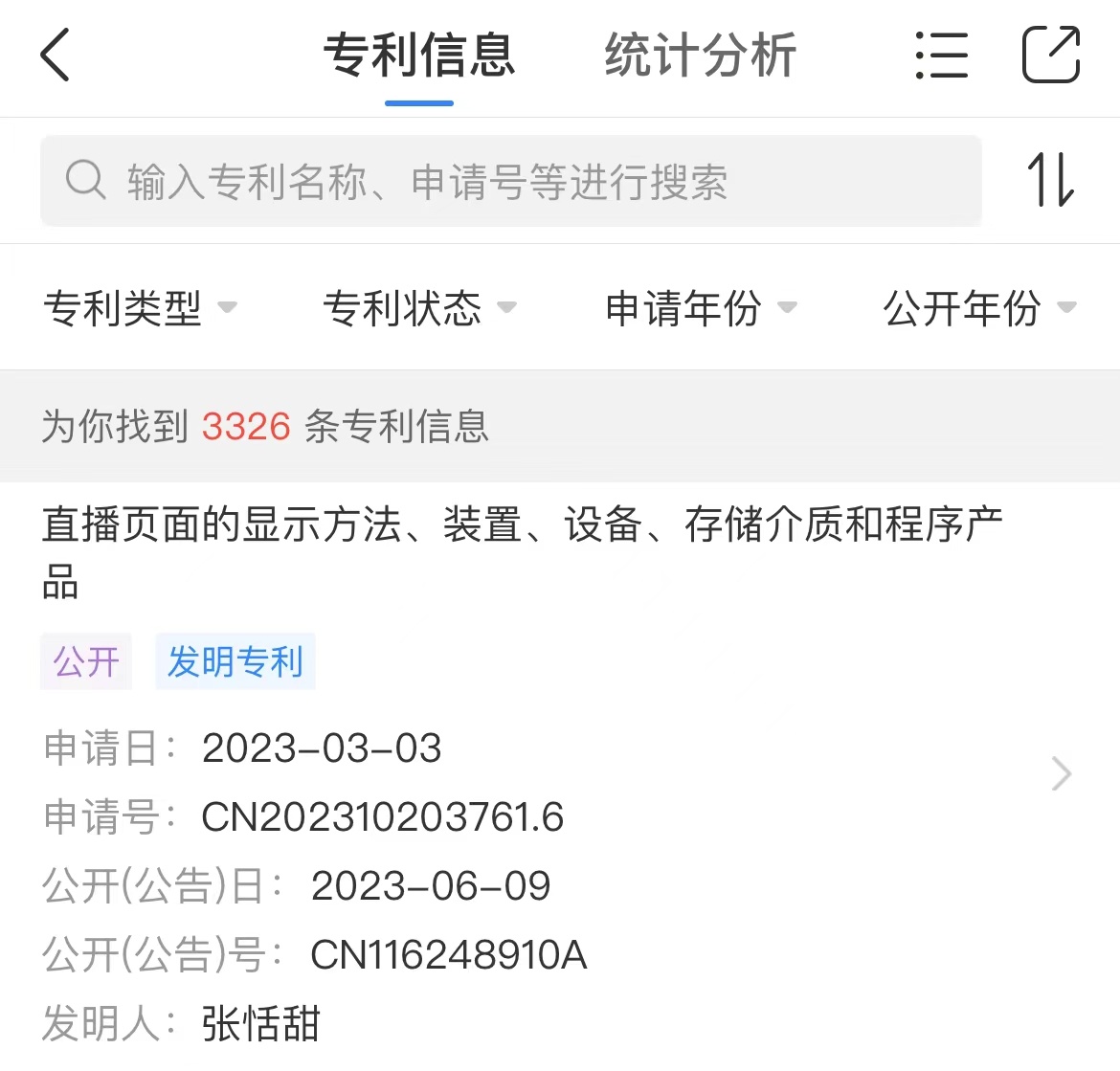Image resolution: width=1120 pixels, height=1071 pixels.
Task: Expand the 专利状态 filter dropdown
Action: (x=419, y=308)
